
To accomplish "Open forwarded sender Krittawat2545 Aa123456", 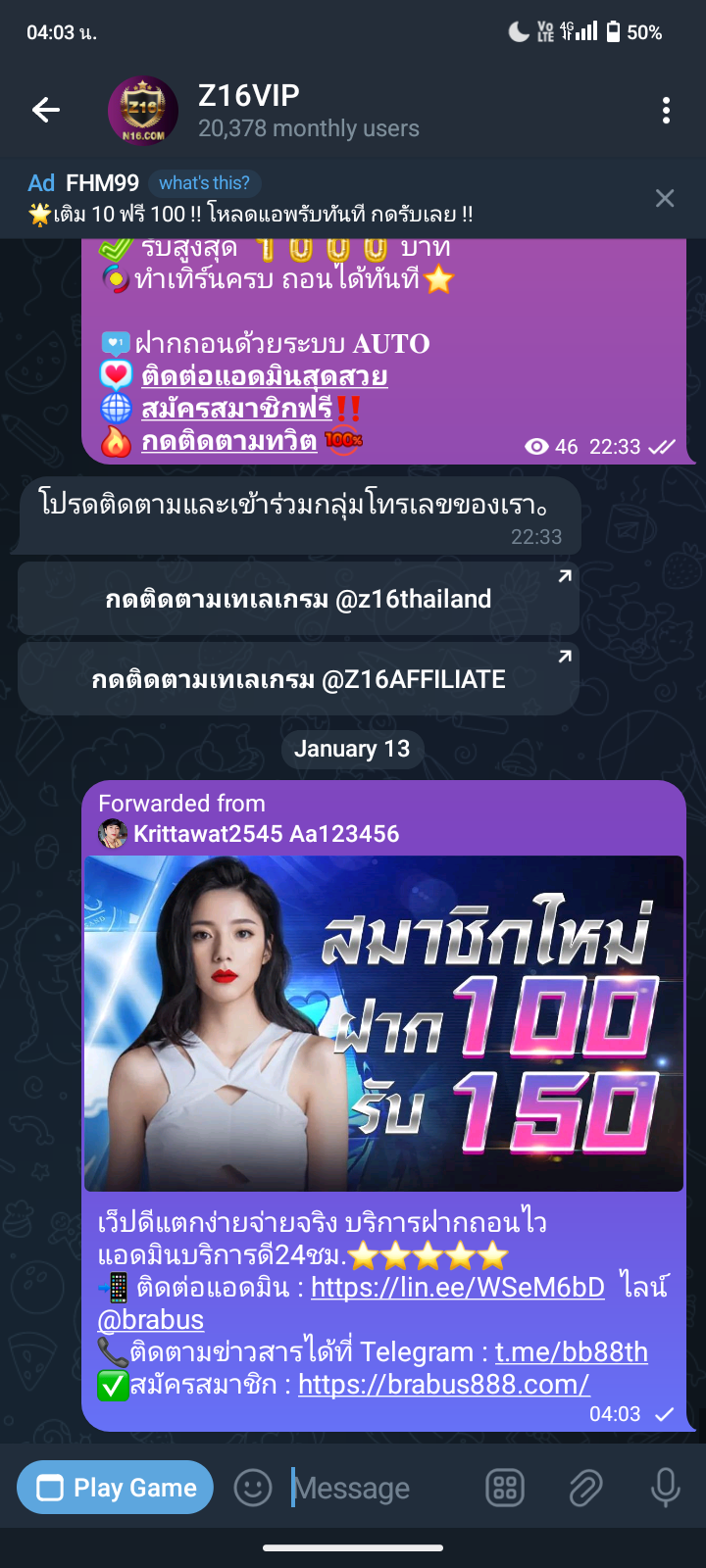I will [x=266, y=834].
